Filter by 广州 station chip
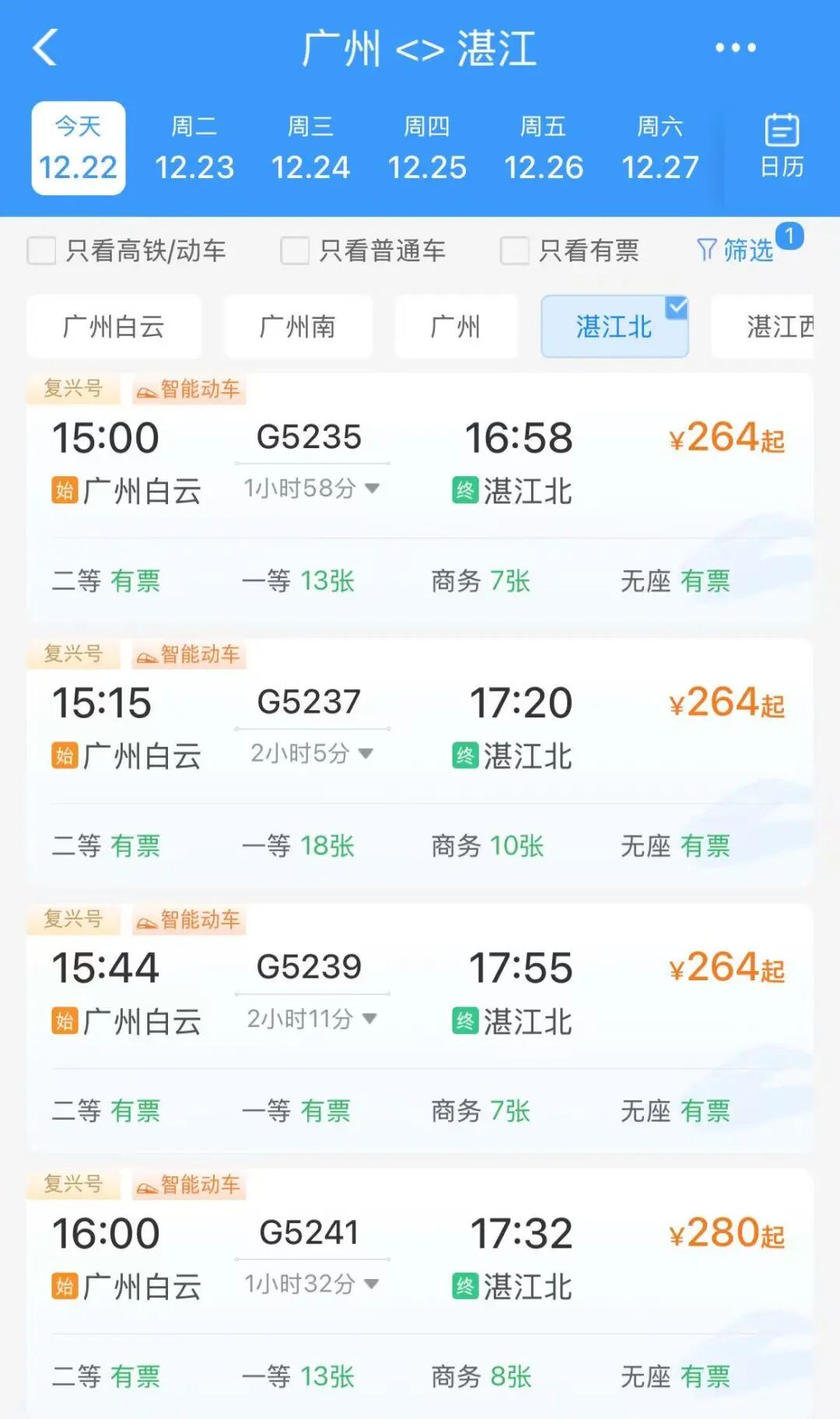The height and width of the screenshot is (1419, 840). pos(456,327)
